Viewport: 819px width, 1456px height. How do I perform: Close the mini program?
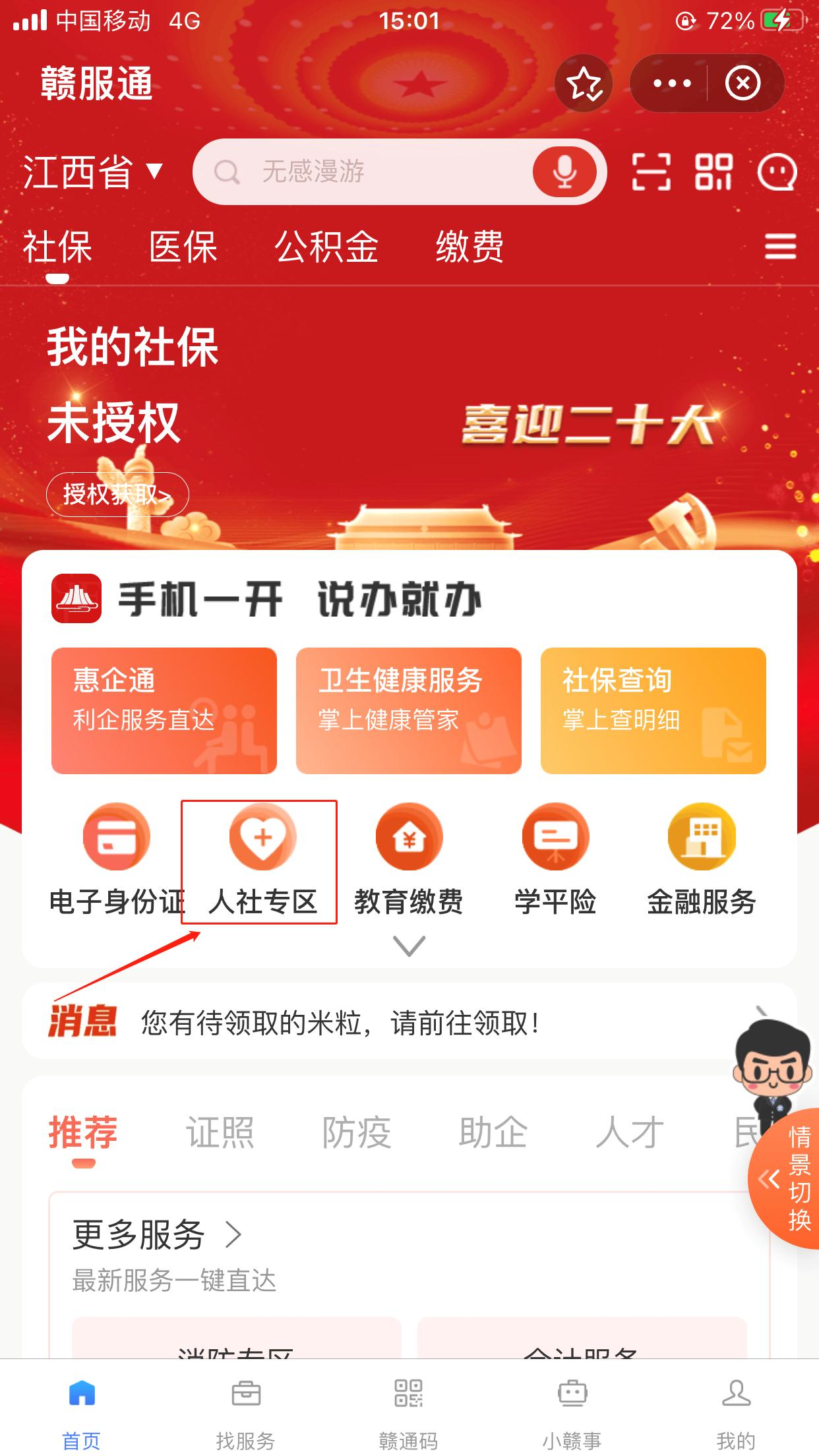743,84
